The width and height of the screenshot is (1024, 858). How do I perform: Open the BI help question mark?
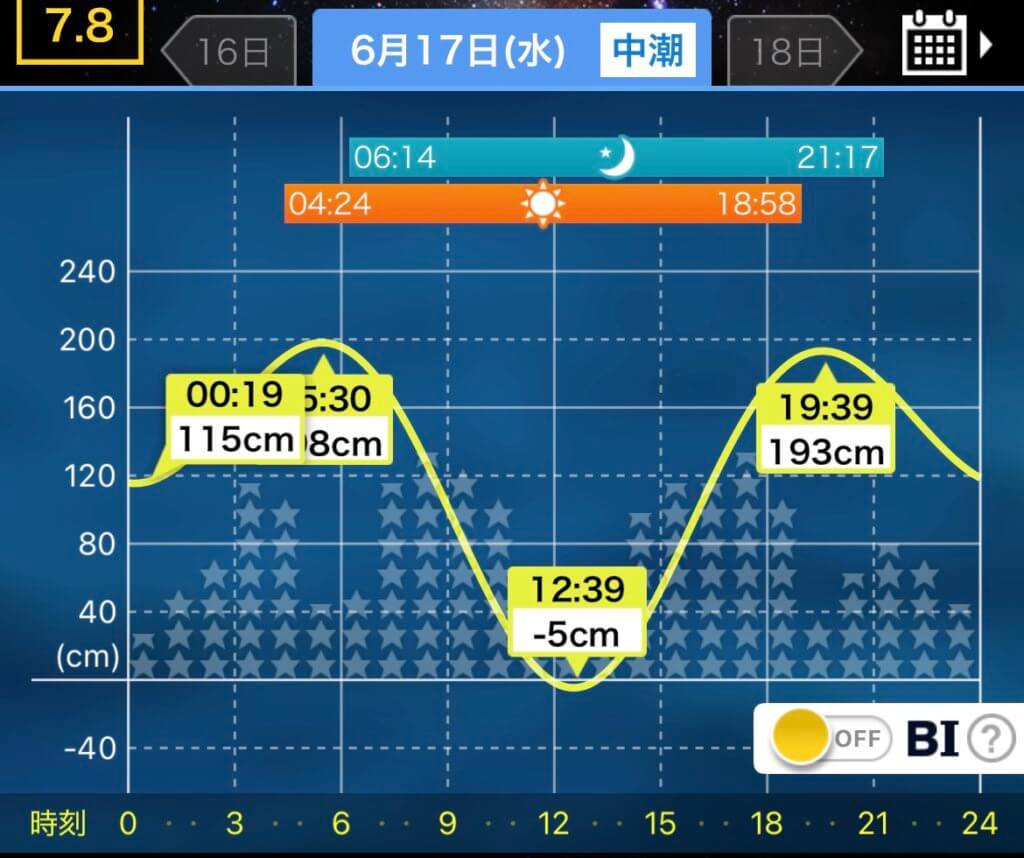[x=990, y=739]
